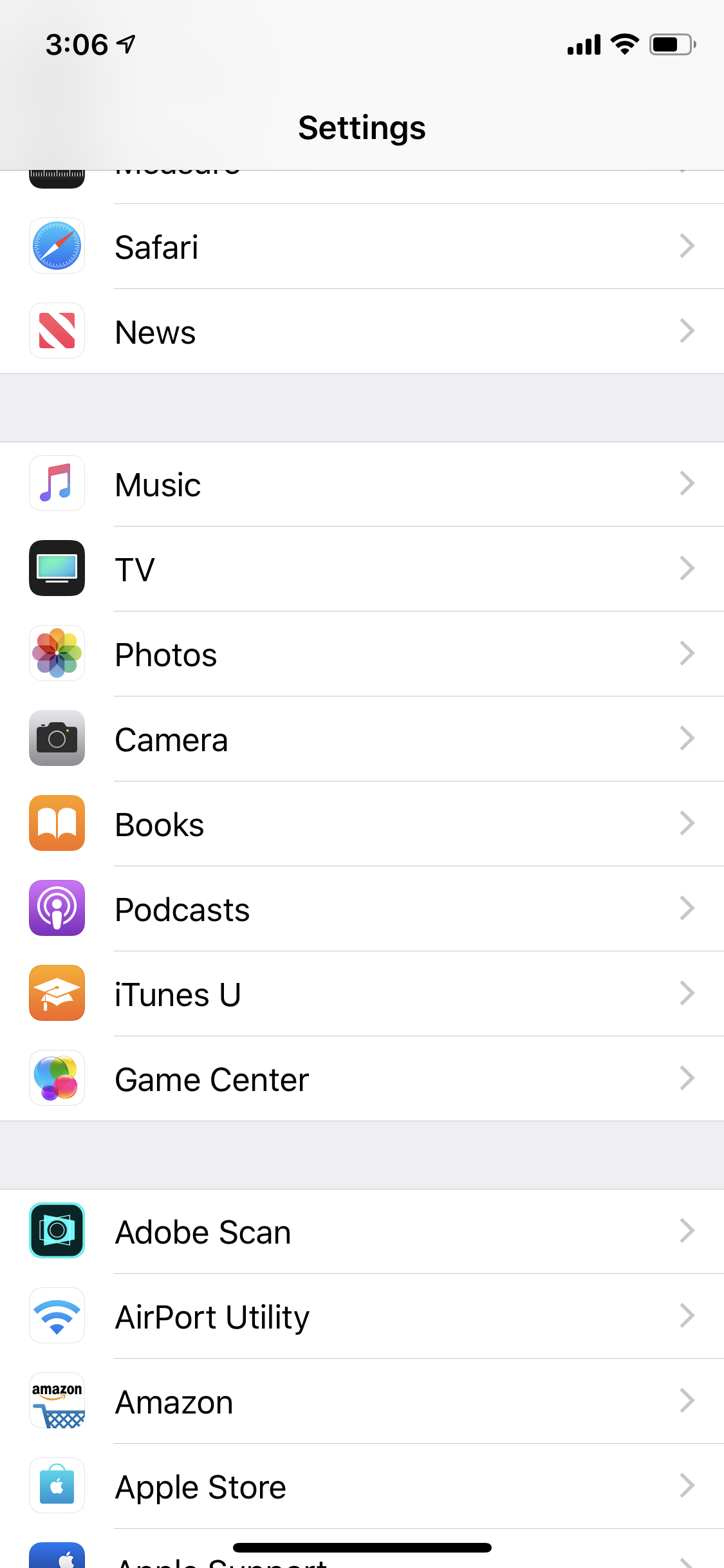Select AirPort Utility row
This screenshot has height=1568, width=724.
[362, 1316]
